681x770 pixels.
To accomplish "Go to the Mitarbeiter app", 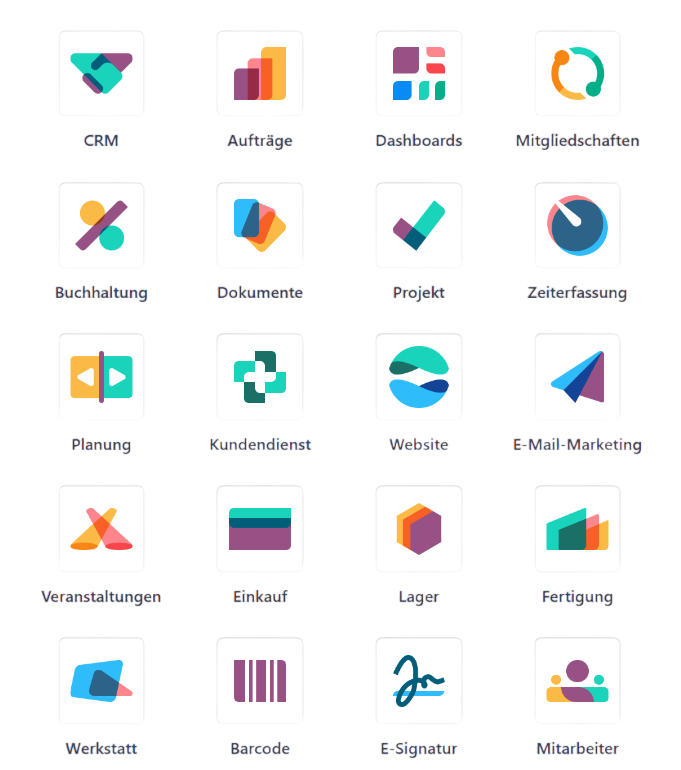I will point(577,681).
